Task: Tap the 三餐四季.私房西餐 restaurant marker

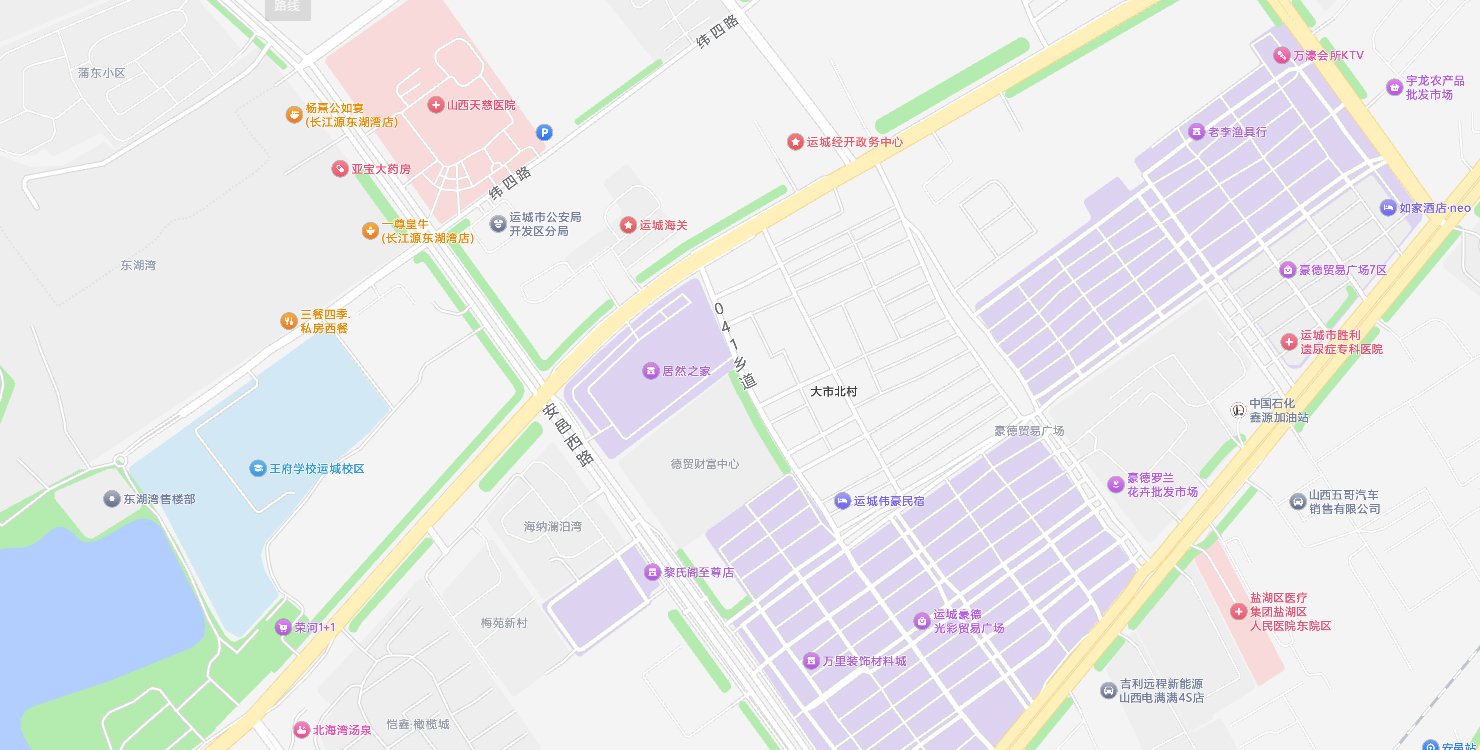Action: click(x=289, y=321)
